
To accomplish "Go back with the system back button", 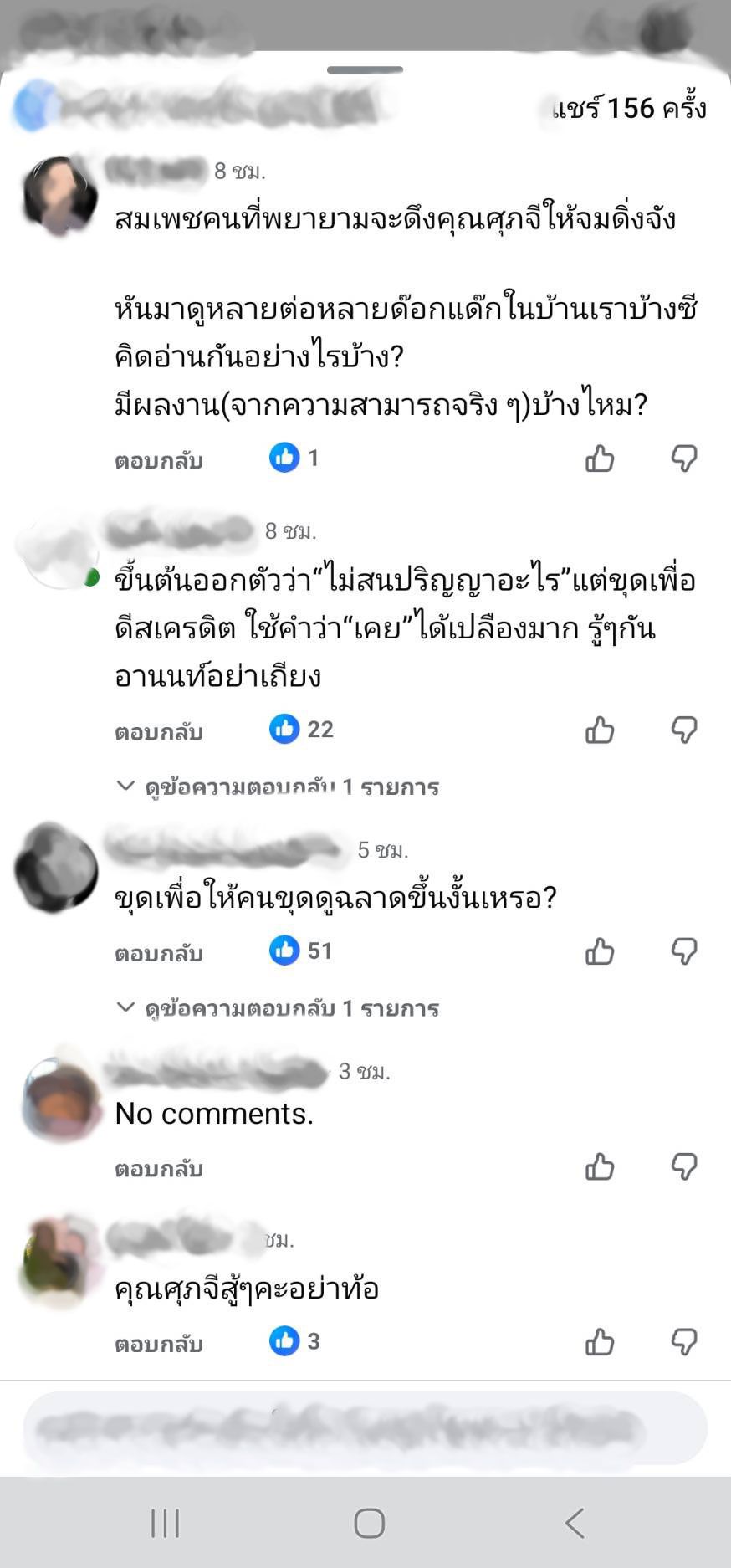I will [575, 1523].
